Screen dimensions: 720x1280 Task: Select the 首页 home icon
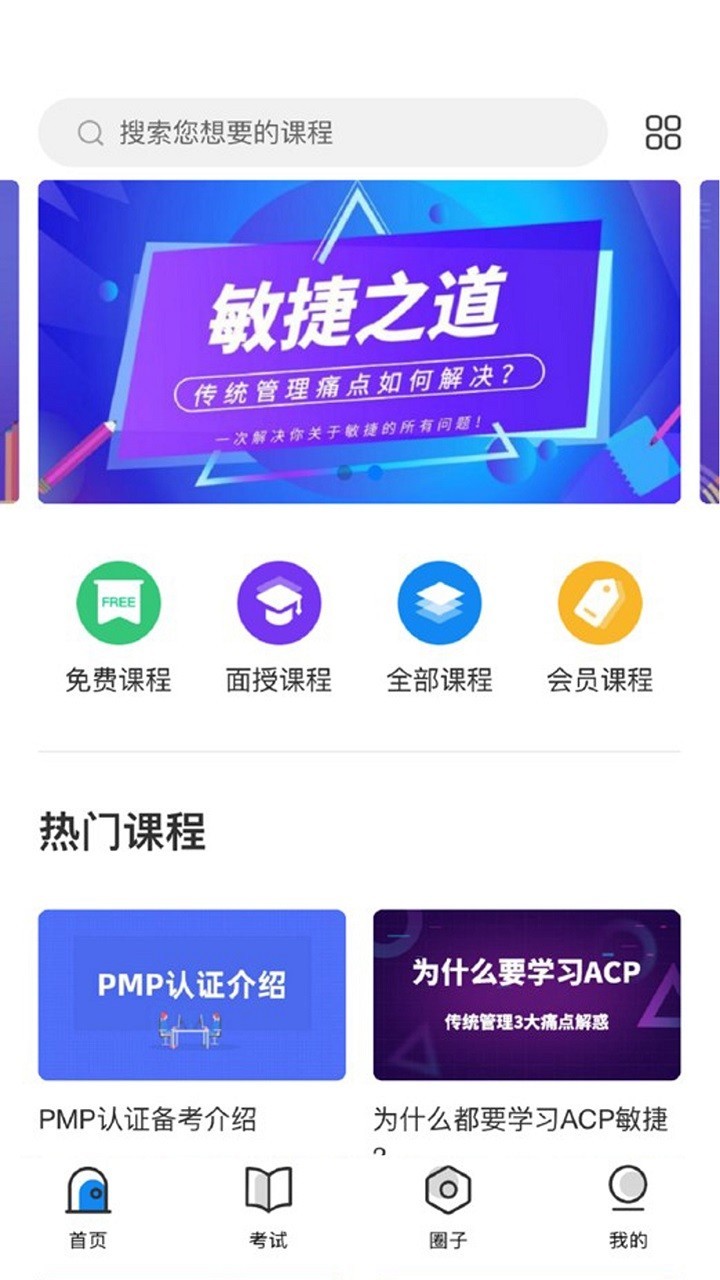click(x=89, y=1189)
